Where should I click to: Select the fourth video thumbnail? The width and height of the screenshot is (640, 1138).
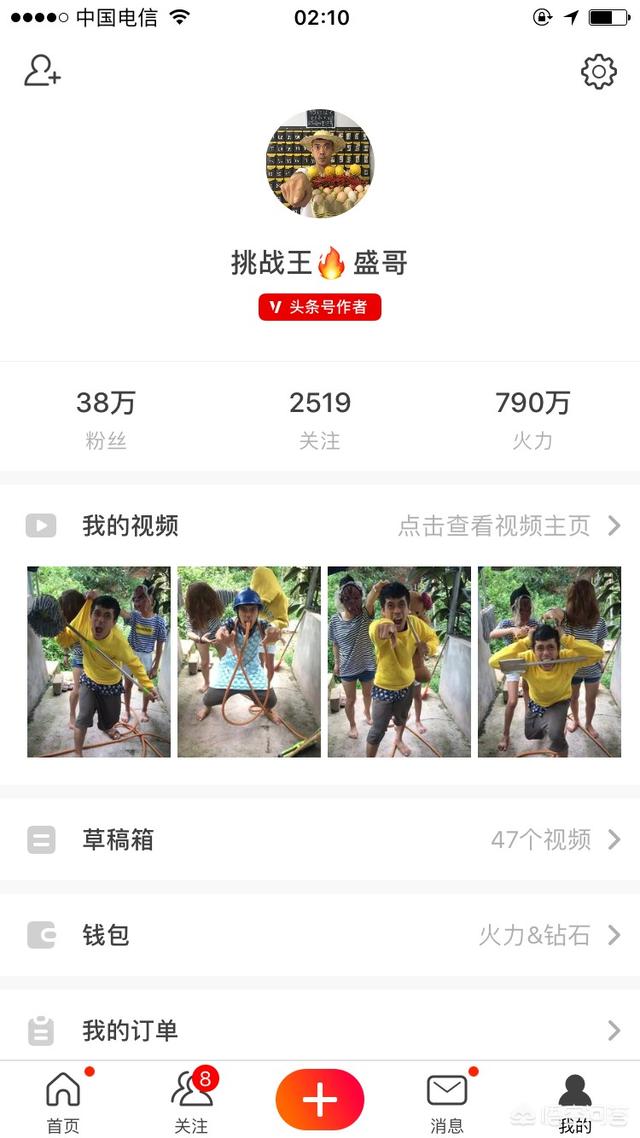(549, 662)
